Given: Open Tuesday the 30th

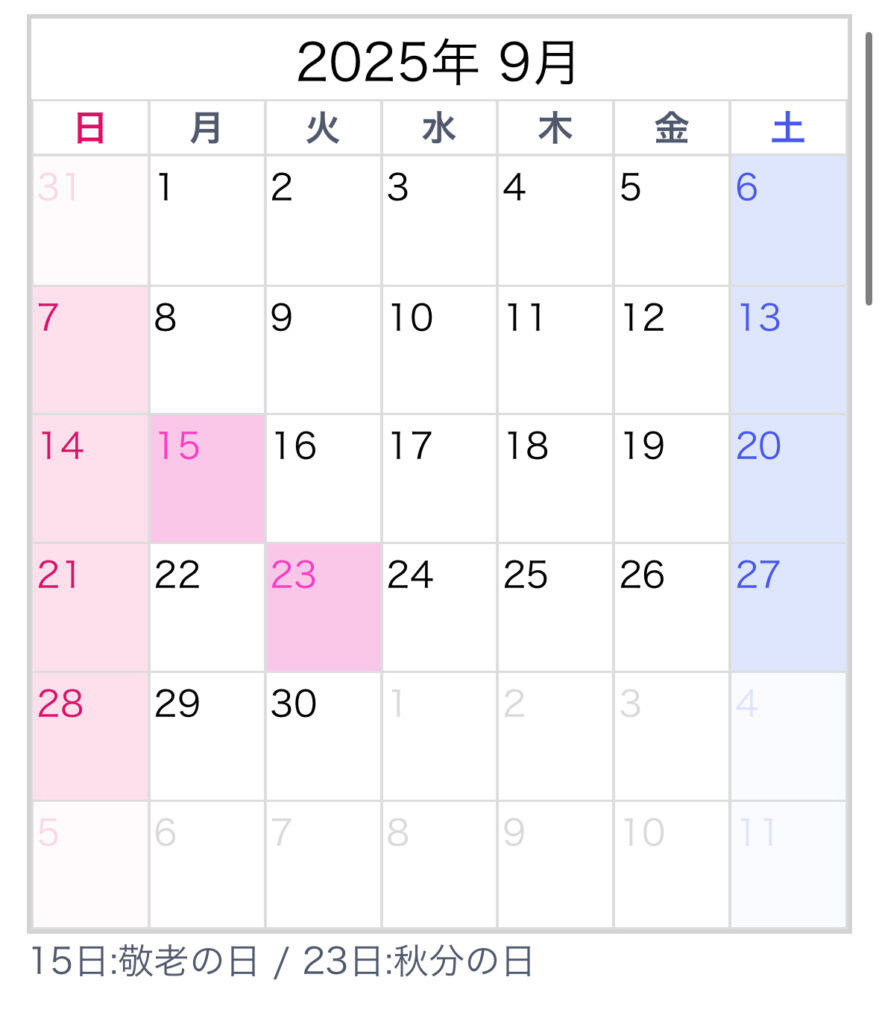Looking at the screenshot, I should click(x=323, y=736).
